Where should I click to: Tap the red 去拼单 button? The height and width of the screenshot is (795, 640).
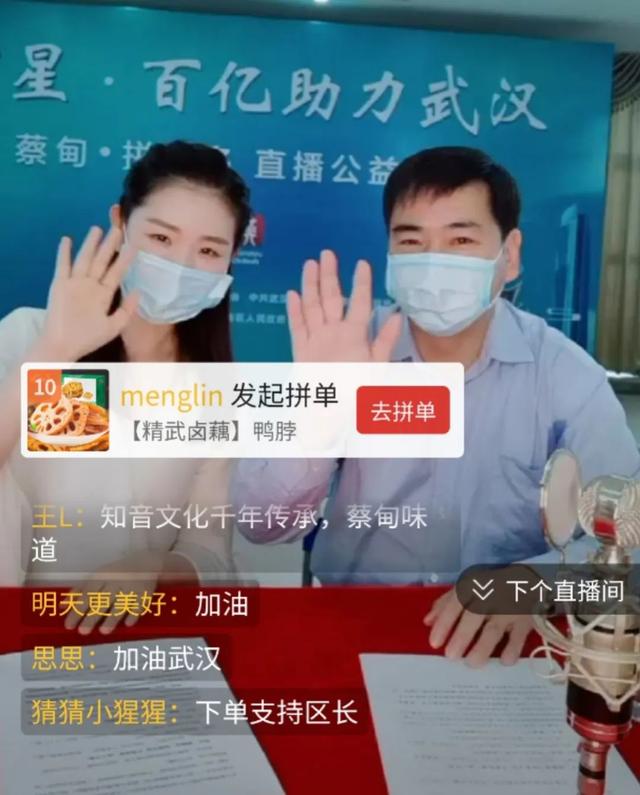coord(403,411)
